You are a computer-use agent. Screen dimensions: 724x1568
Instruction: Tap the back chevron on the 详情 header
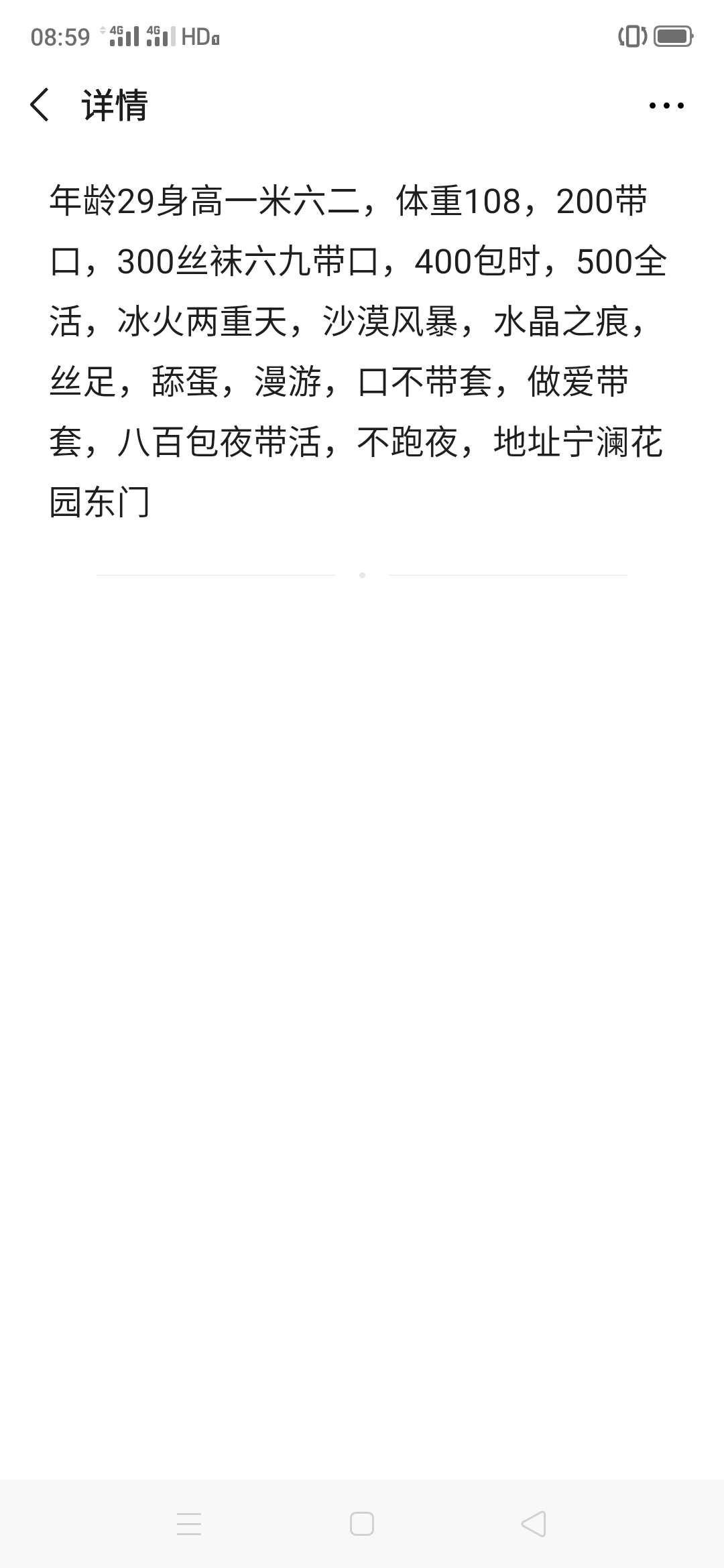tap(42, 105)
